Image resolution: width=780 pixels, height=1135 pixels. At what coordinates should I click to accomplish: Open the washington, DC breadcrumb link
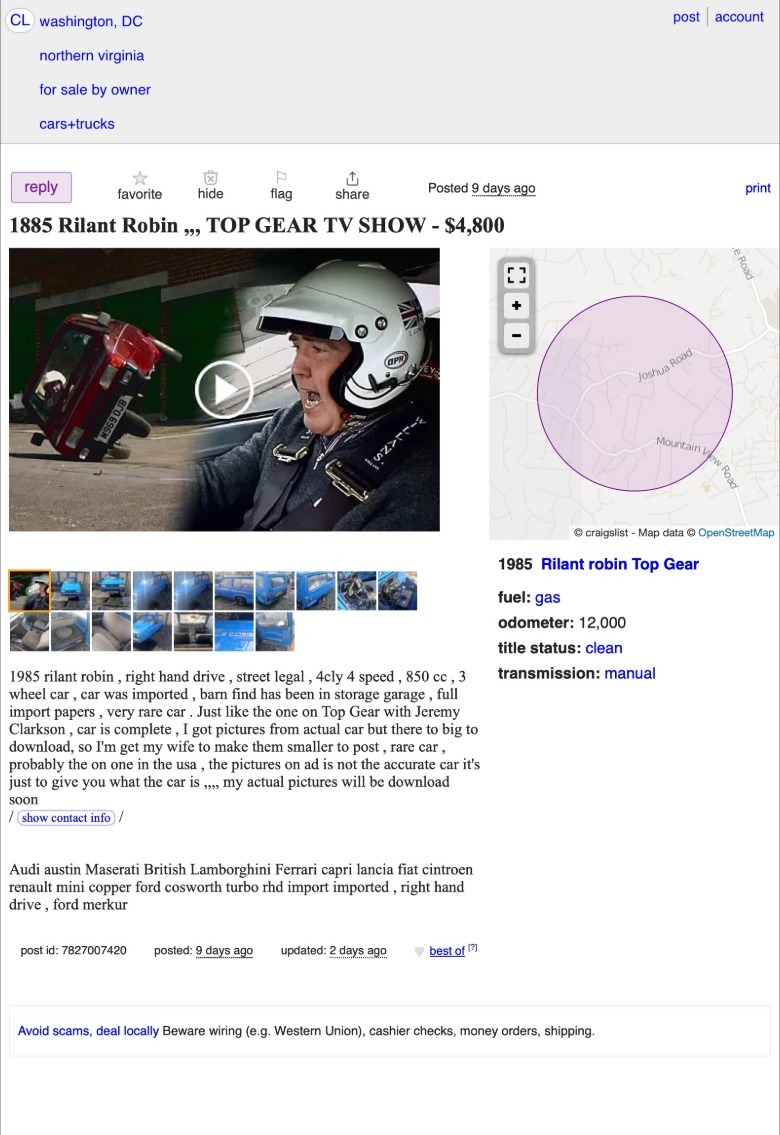tap(90, 21)
